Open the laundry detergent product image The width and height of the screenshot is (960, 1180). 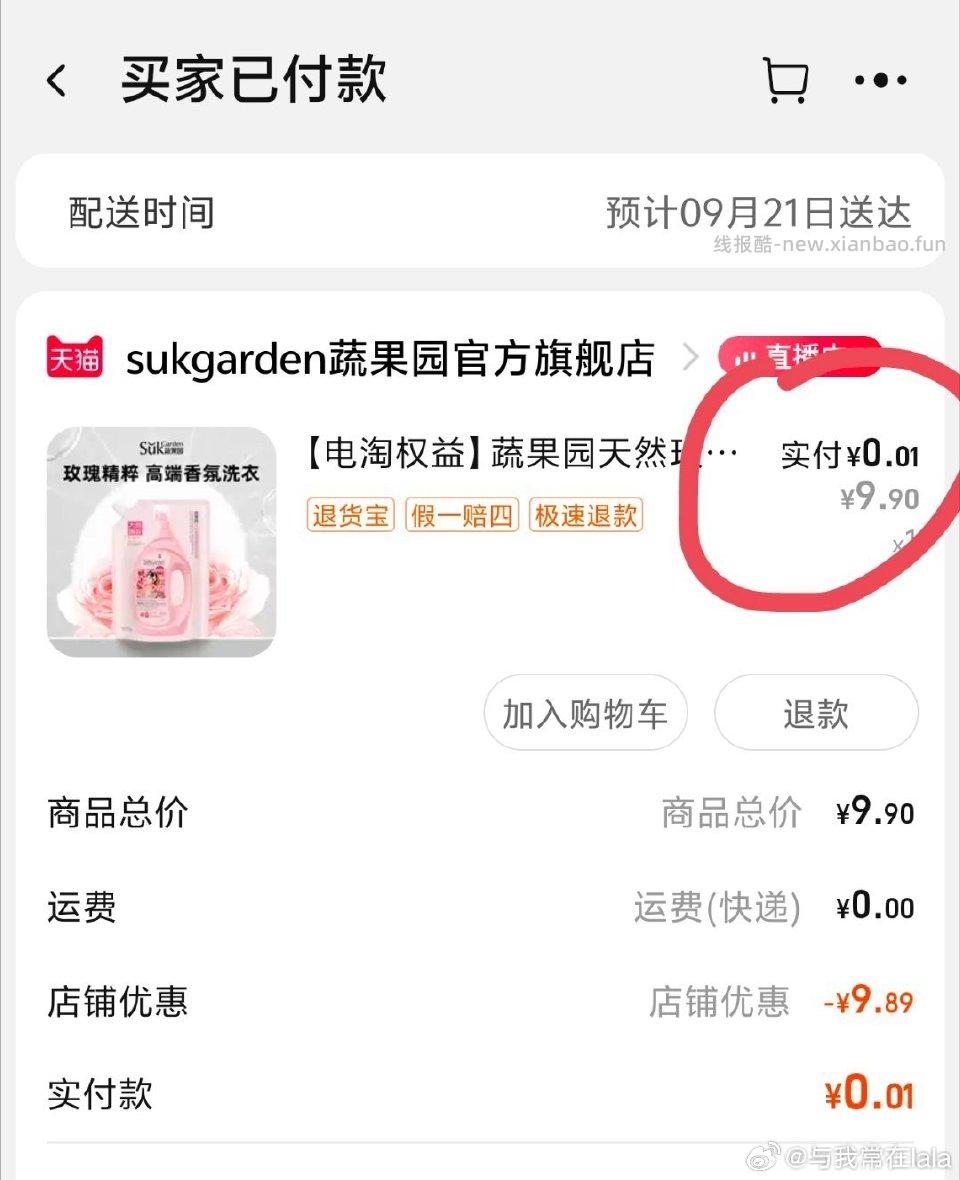(161, 542)
